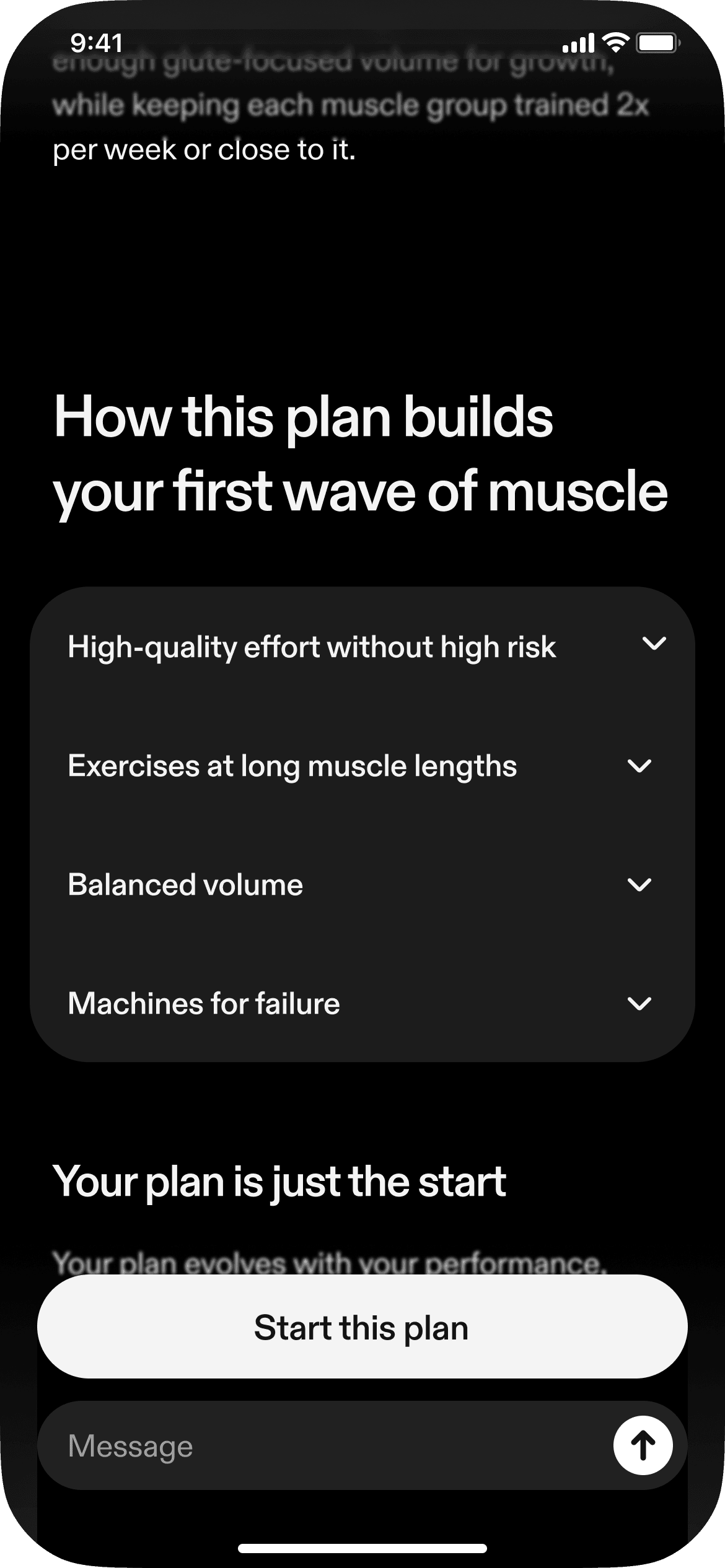Expand Exercises at long muscle lengths
The width and height of the screenshot is (725, 1568).
pyautogui.click(x=639, y=767)
